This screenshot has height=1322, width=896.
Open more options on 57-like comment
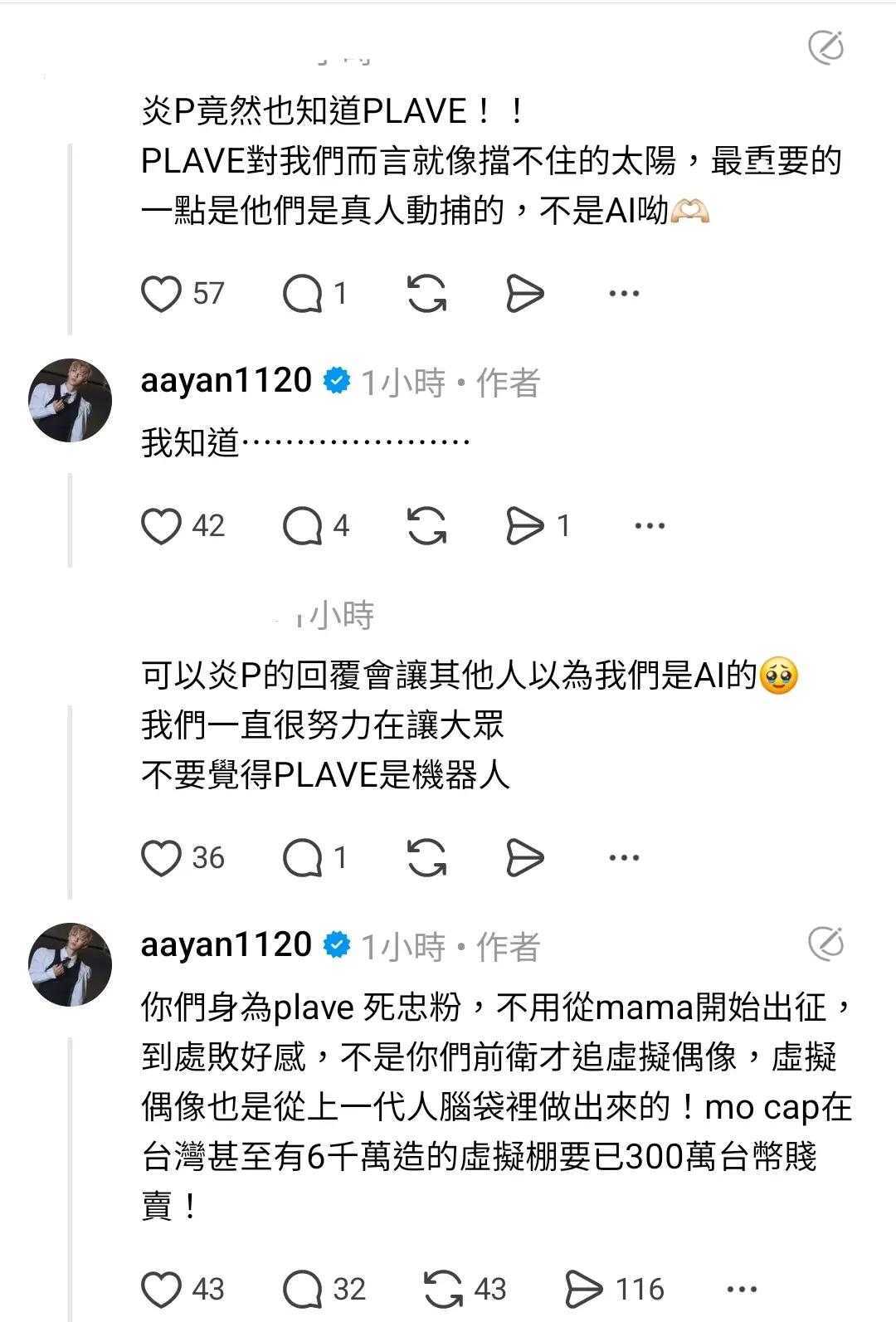click(x=624, y=294)
